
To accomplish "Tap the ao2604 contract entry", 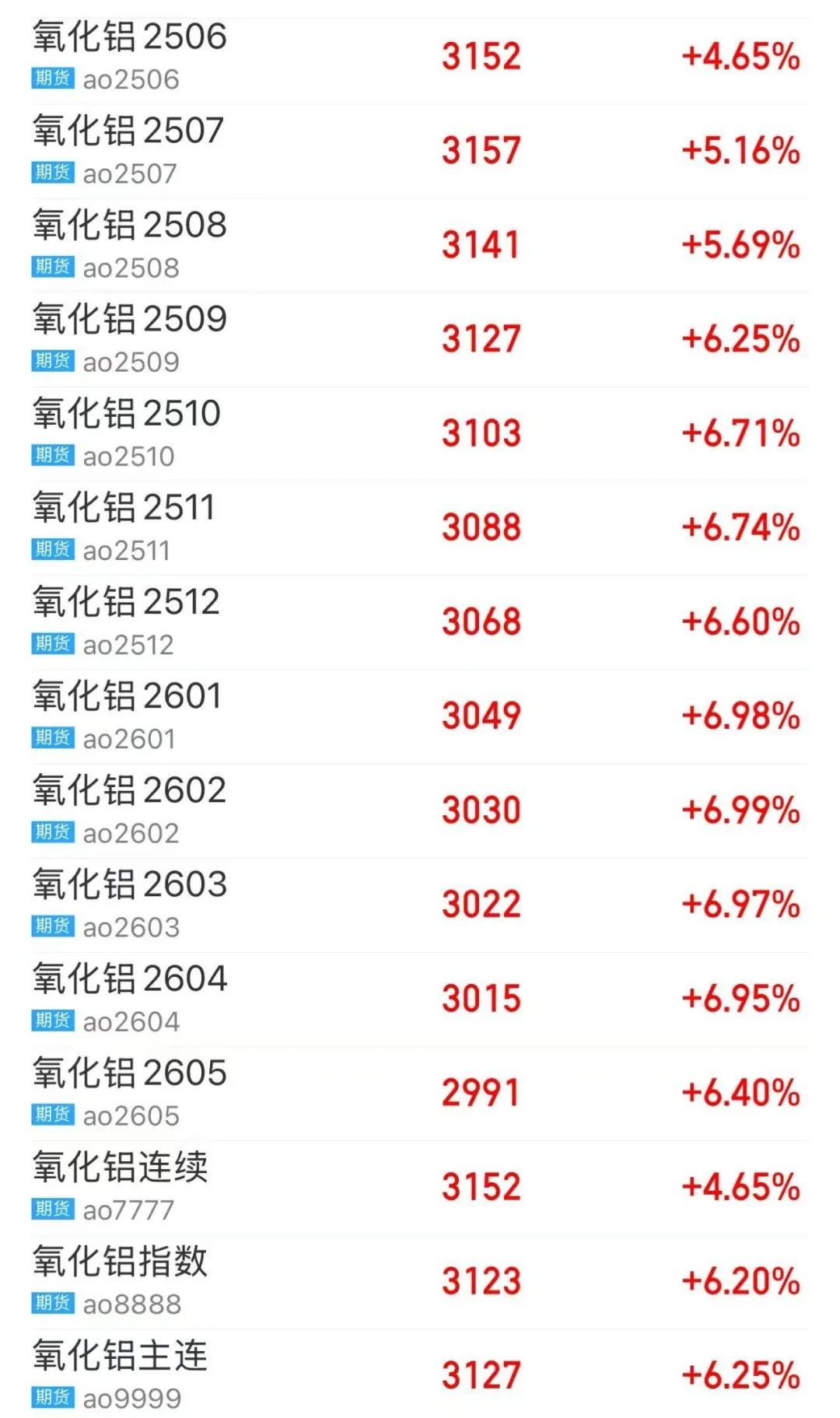I will coord(129,997).
